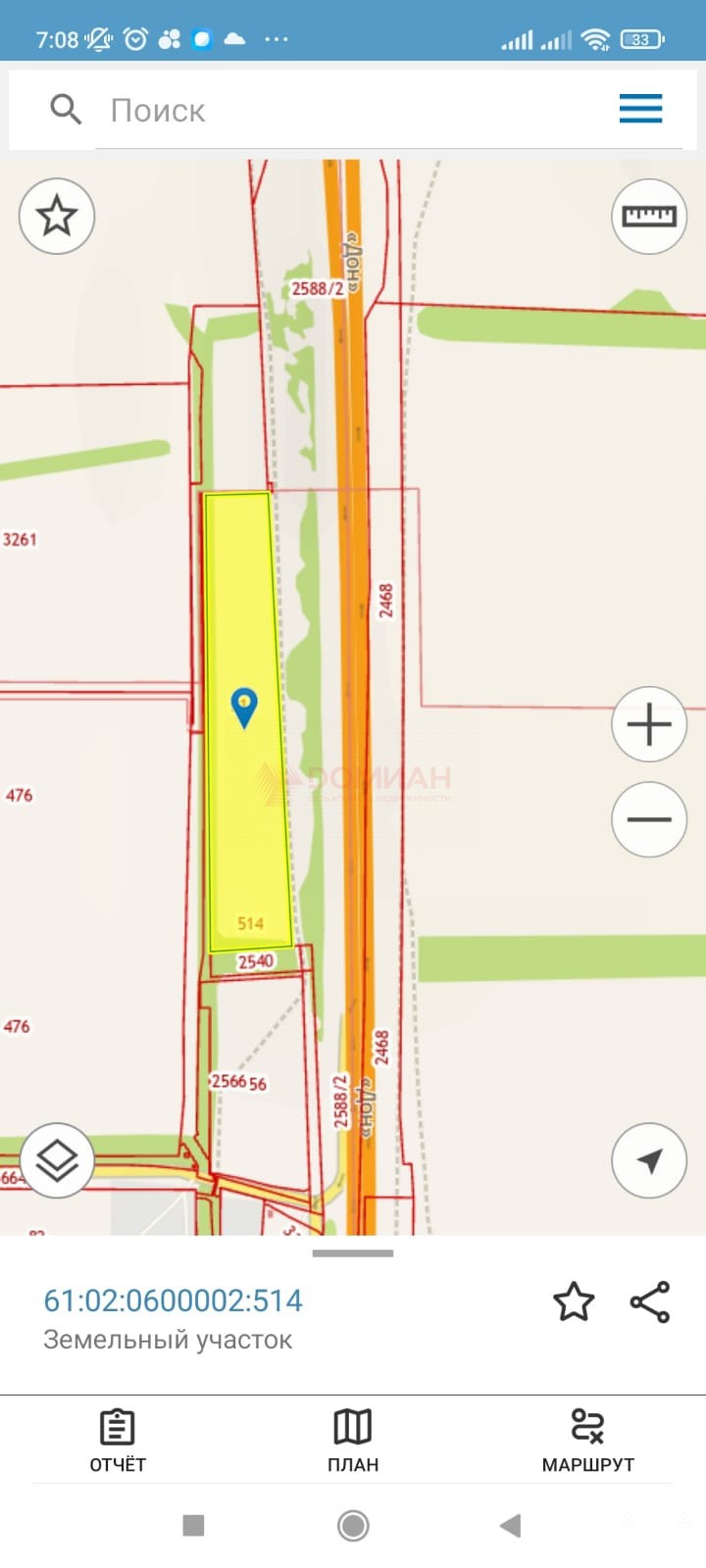The width and height of the screenshot is (706, 1568).
Task: Switch to the ПЛАН view
Action: [x=353, y=1441]
